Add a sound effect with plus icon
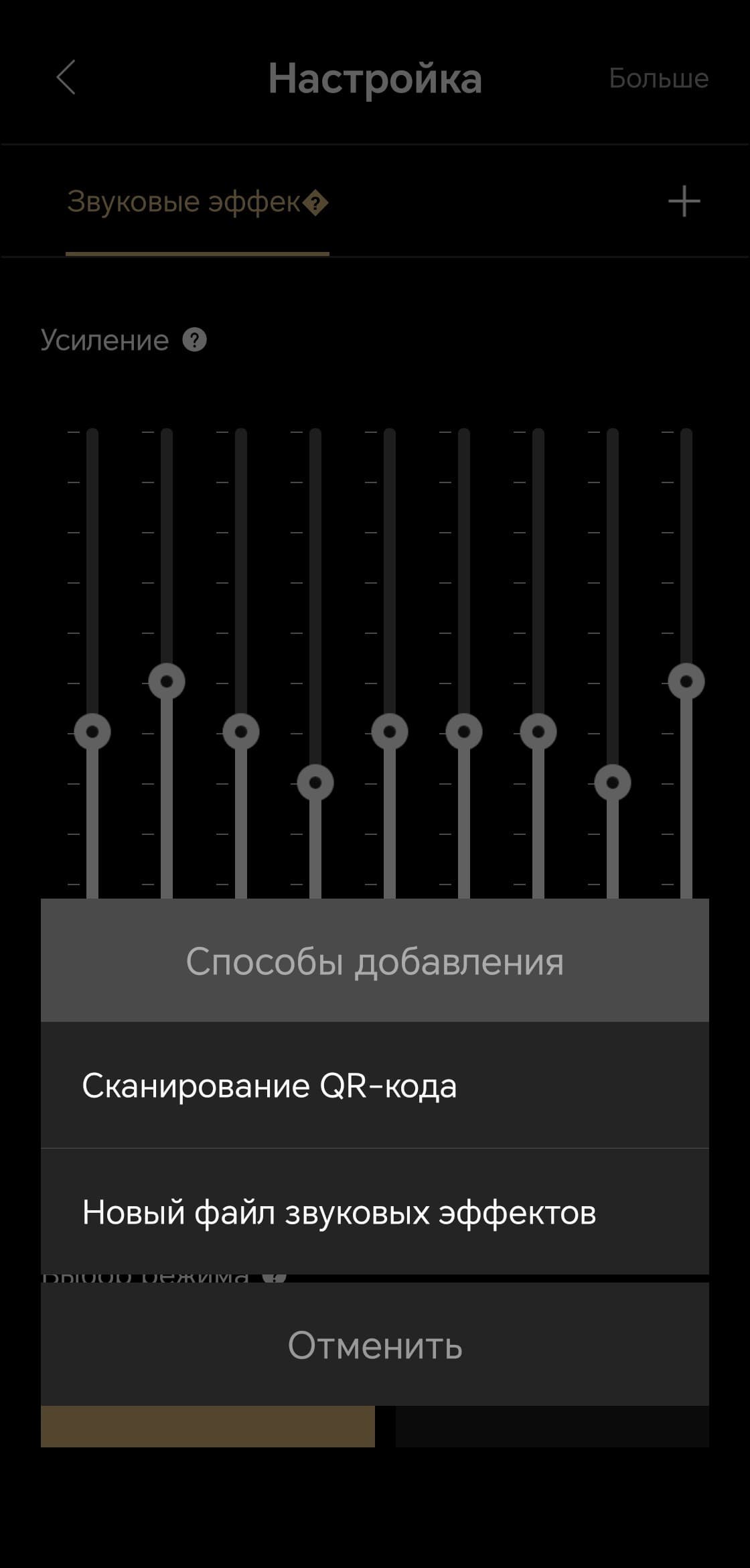This screenshot has width=750, height=1568. point(684,202)
